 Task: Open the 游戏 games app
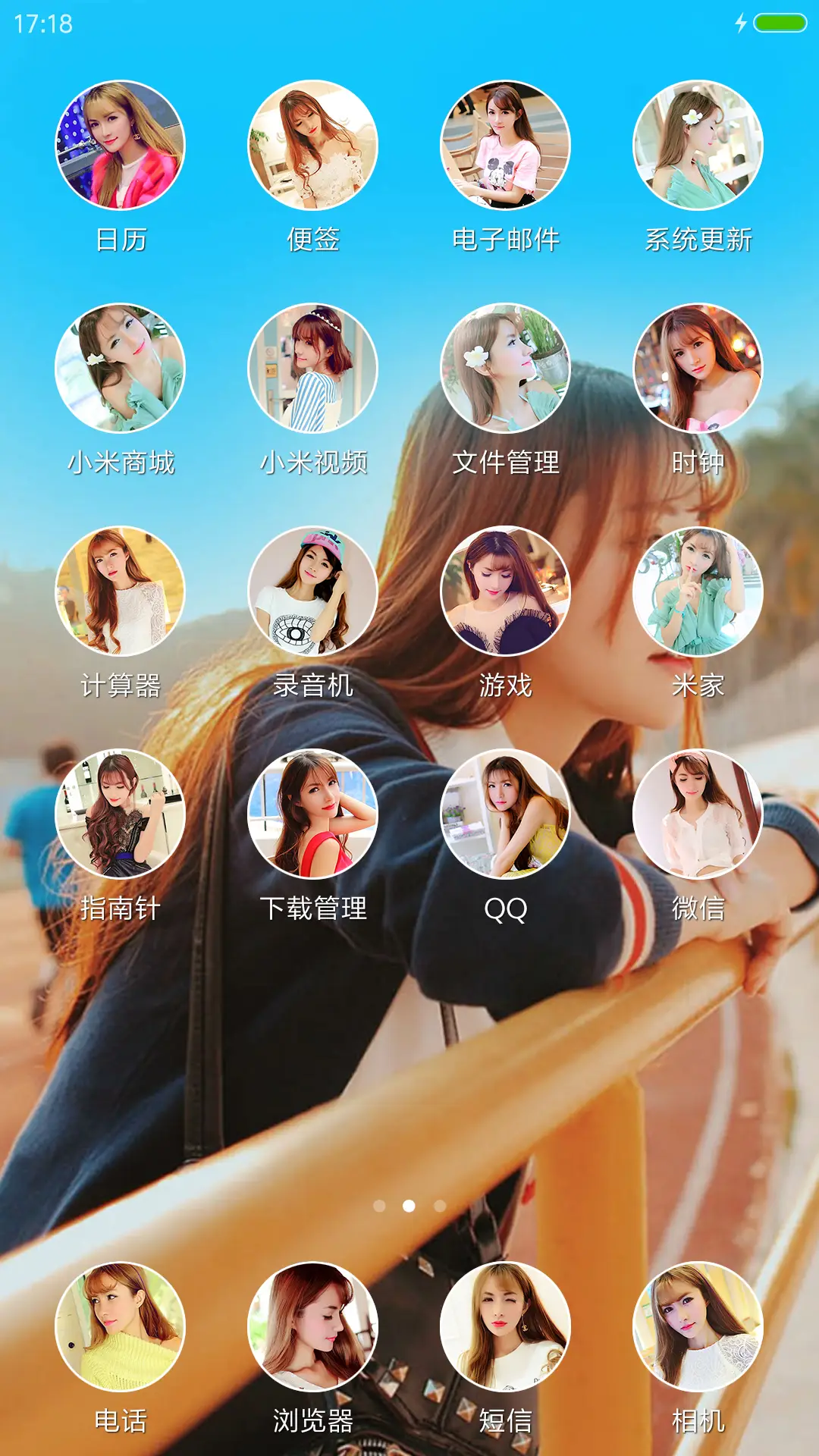coord(505,591)
